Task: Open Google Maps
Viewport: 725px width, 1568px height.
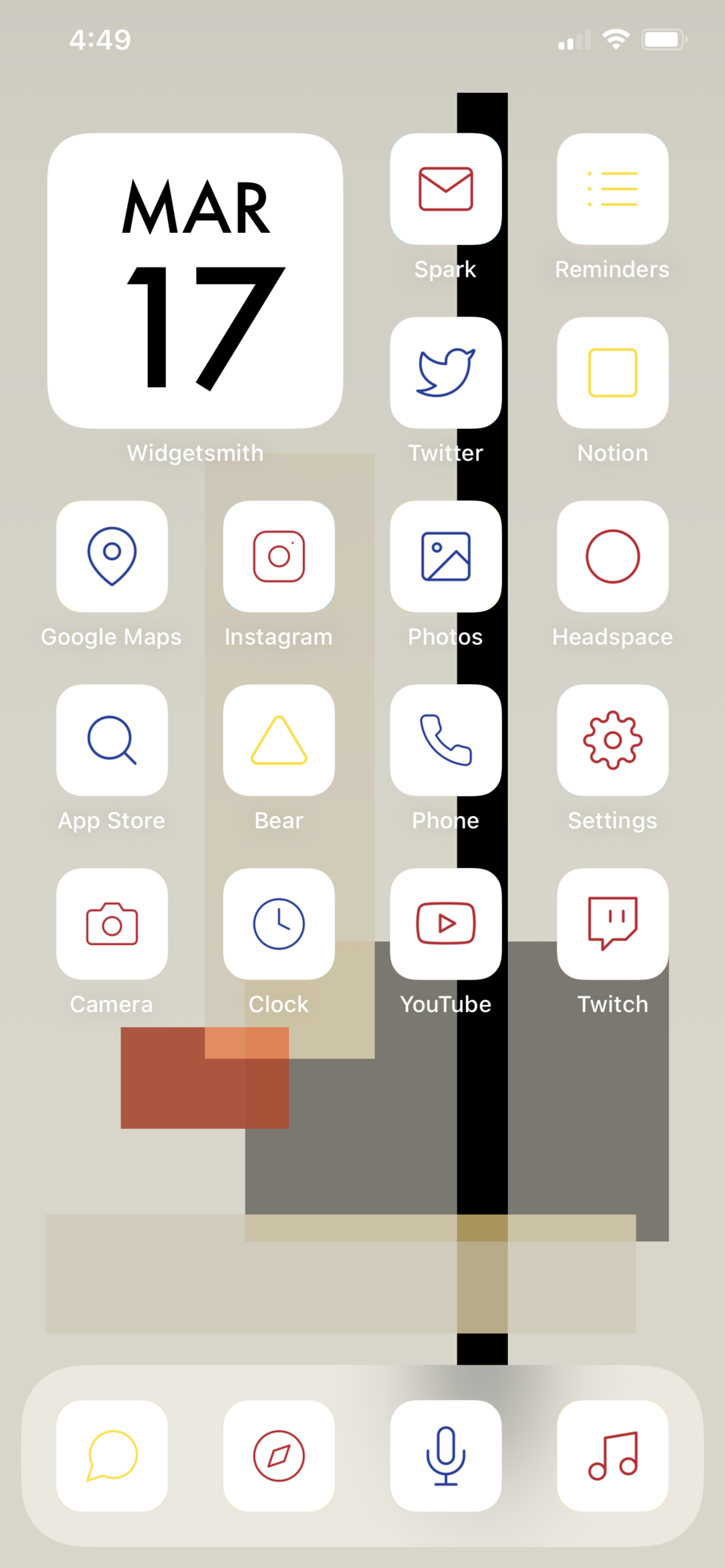Action: click(112, 557)
